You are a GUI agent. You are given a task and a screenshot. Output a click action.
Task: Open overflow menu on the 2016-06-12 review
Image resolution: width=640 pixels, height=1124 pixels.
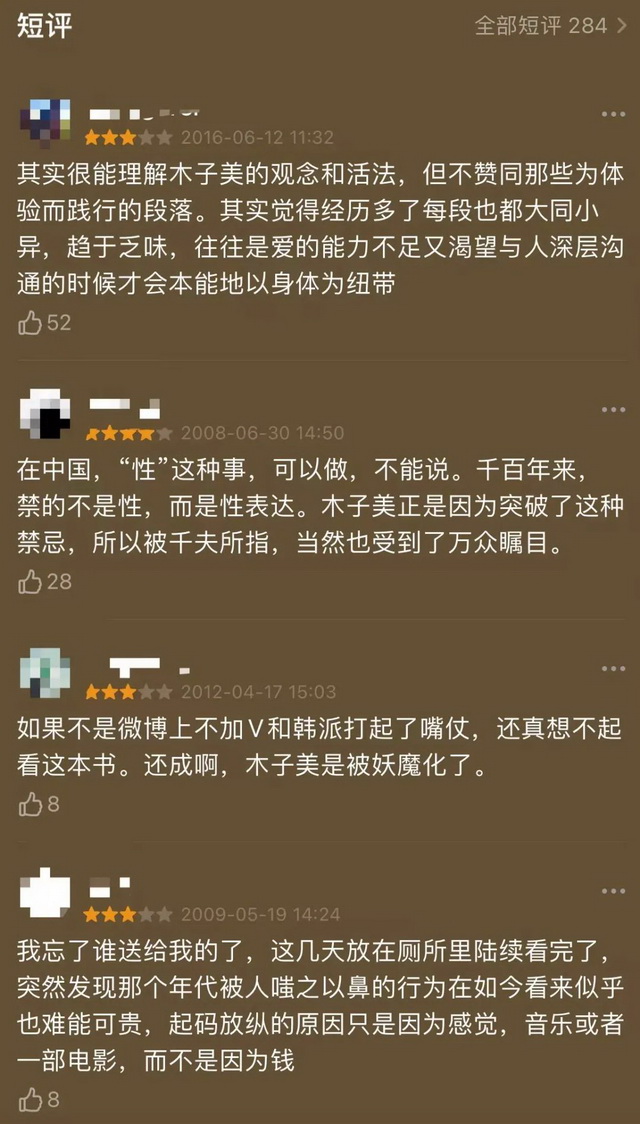point(613,114)
